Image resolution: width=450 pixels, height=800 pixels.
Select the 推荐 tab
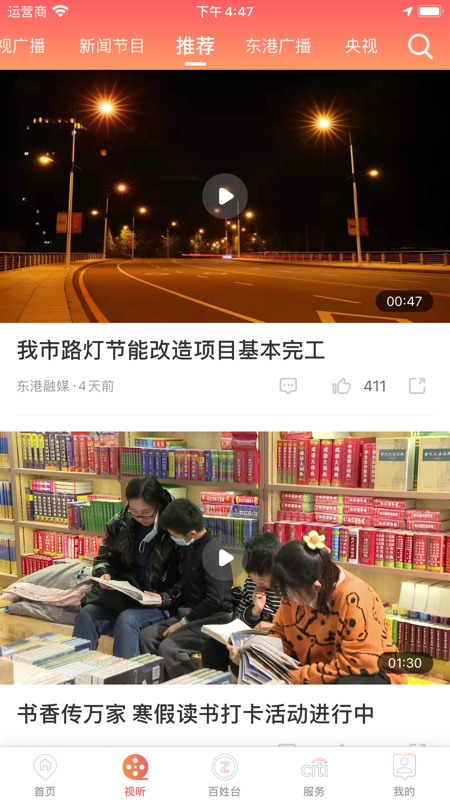tap(195, 46)
